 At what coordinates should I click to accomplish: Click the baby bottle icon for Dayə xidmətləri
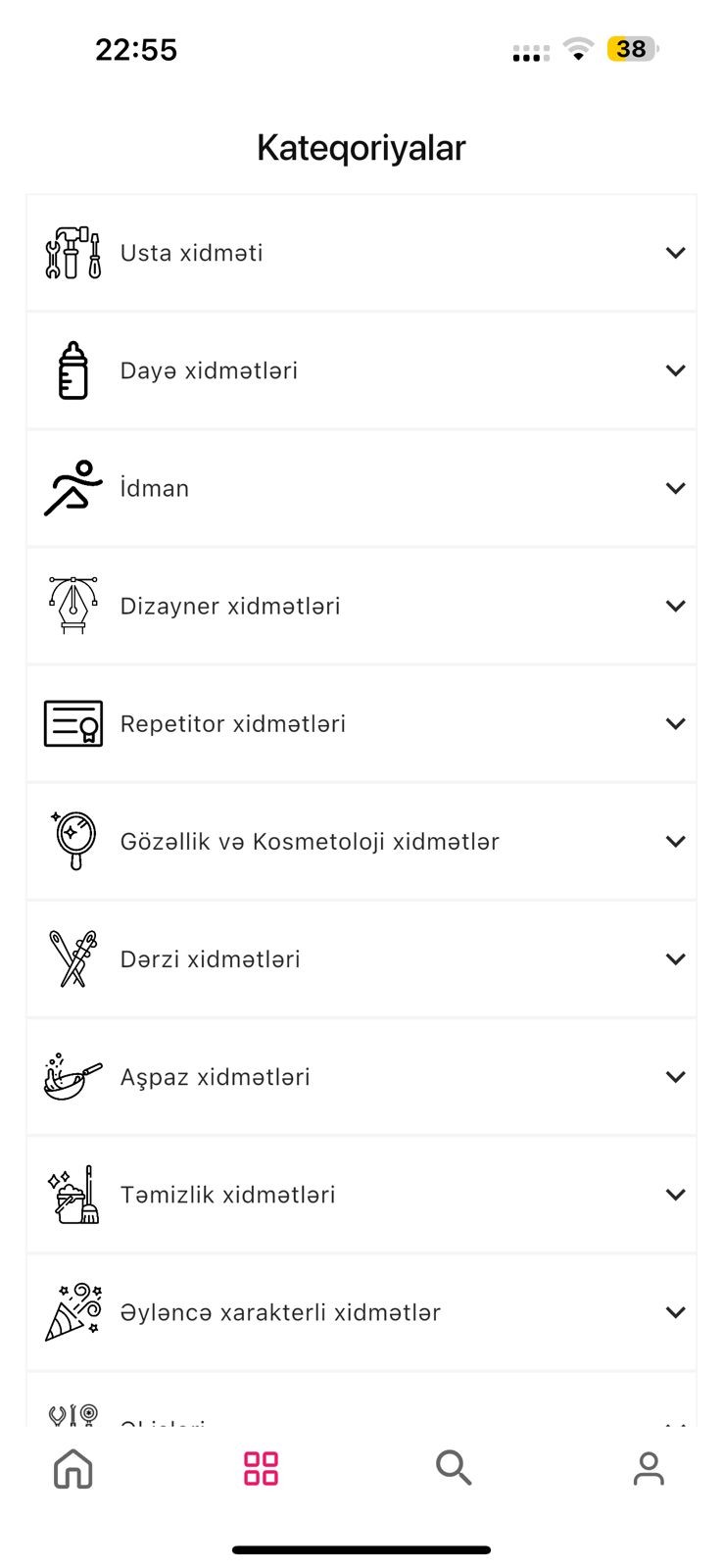pos(72,370)
